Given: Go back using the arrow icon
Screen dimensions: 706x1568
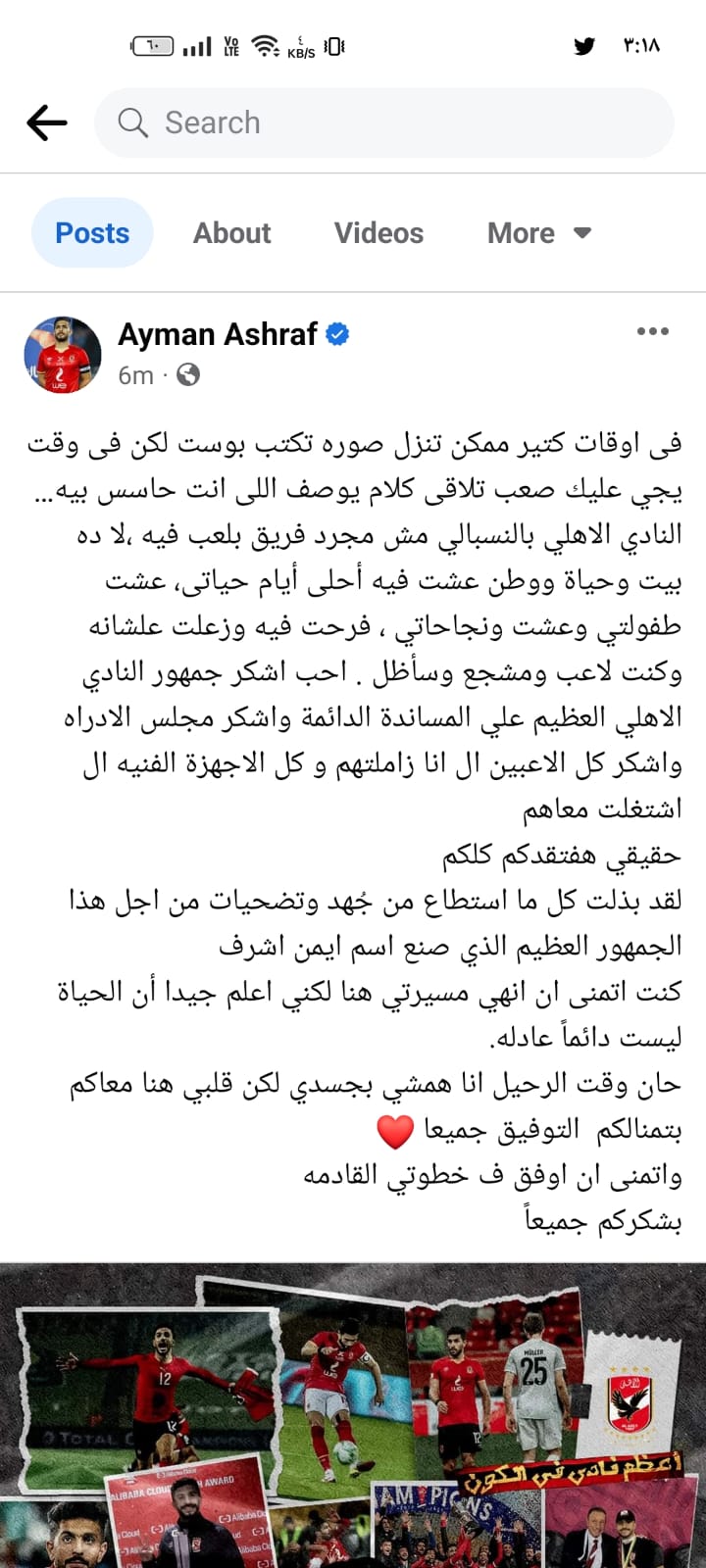Looking at the screenshot, I should [x=47, y=122].
